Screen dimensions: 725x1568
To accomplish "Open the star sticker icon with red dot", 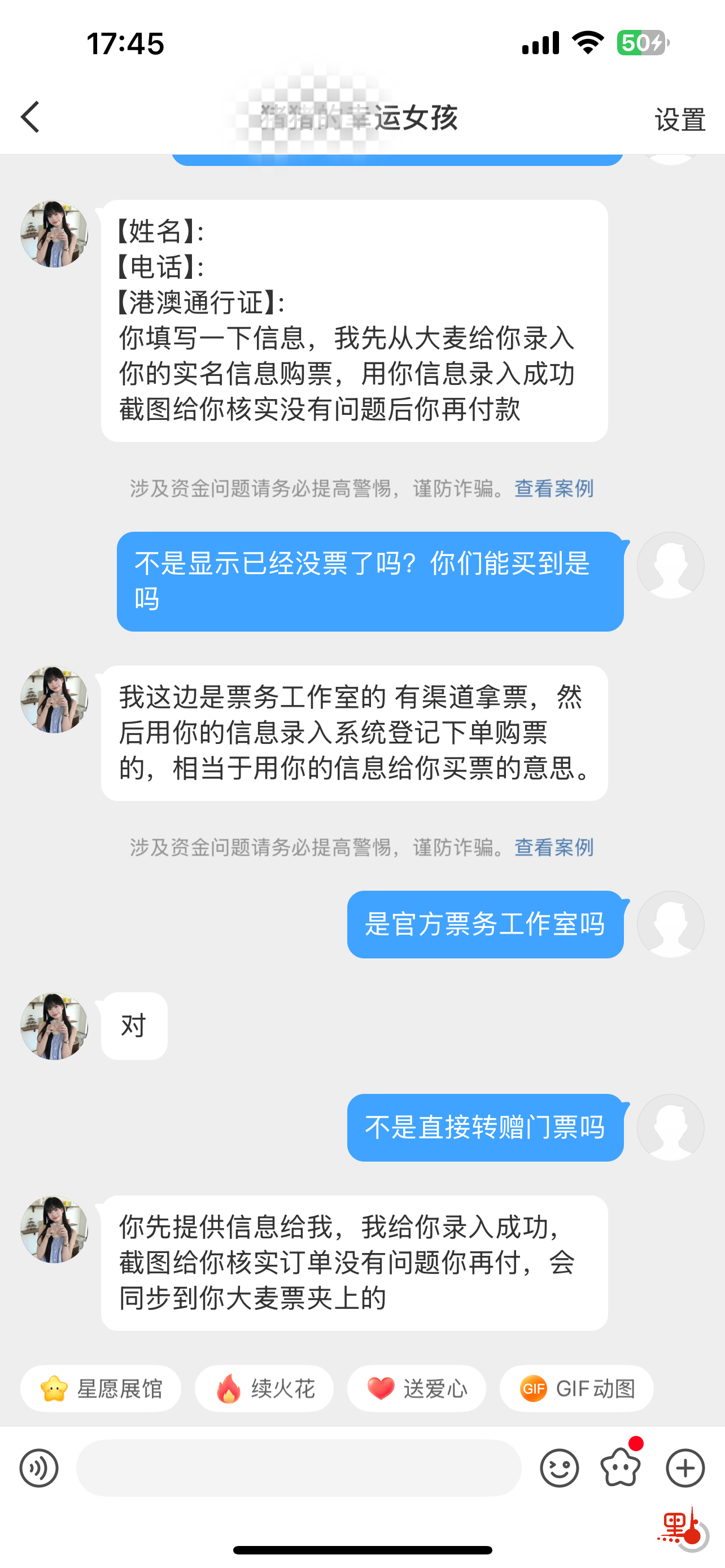I will click(621, 1468).
